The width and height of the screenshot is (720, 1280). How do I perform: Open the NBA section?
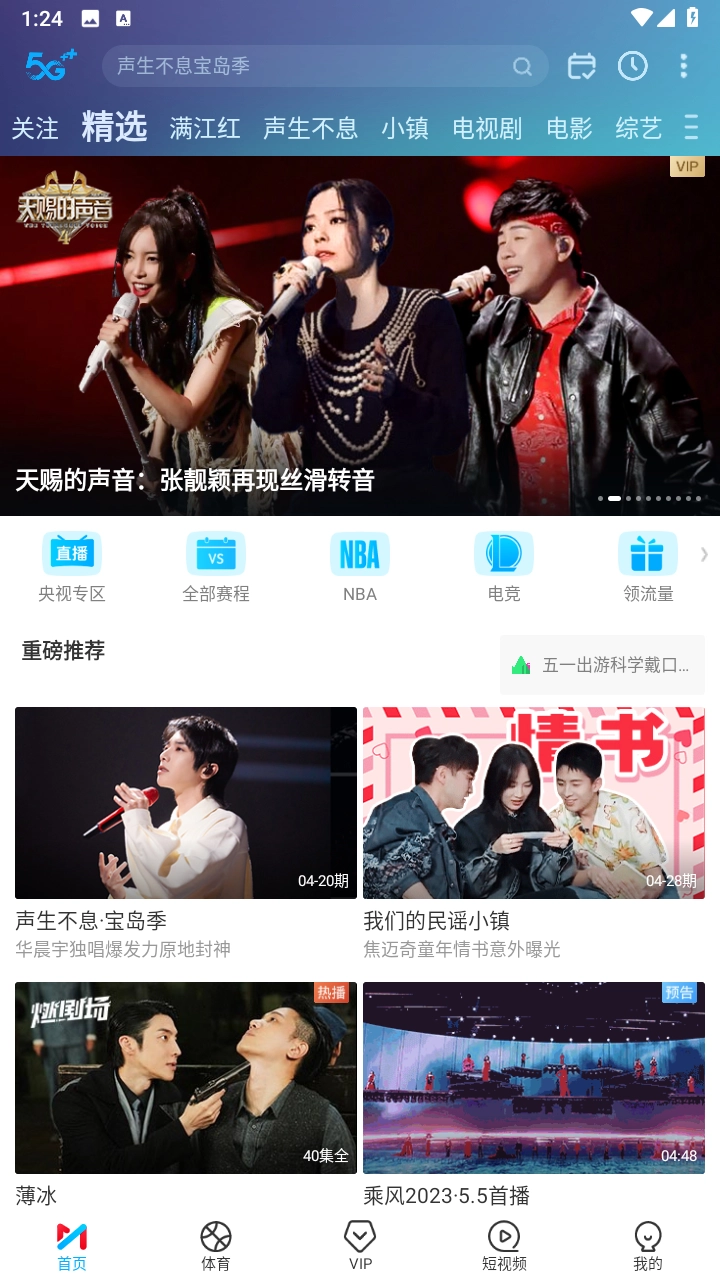pyautogui.click(x=360, y=567)
